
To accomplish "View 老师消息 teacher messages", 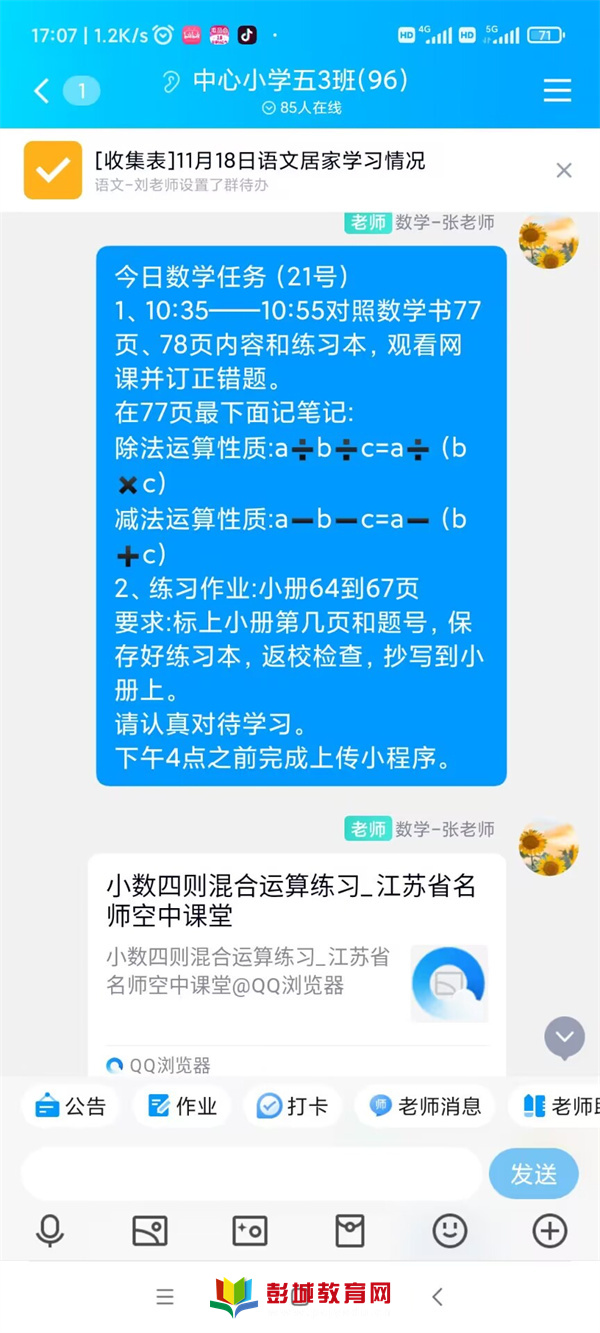I will point(425,1106).
